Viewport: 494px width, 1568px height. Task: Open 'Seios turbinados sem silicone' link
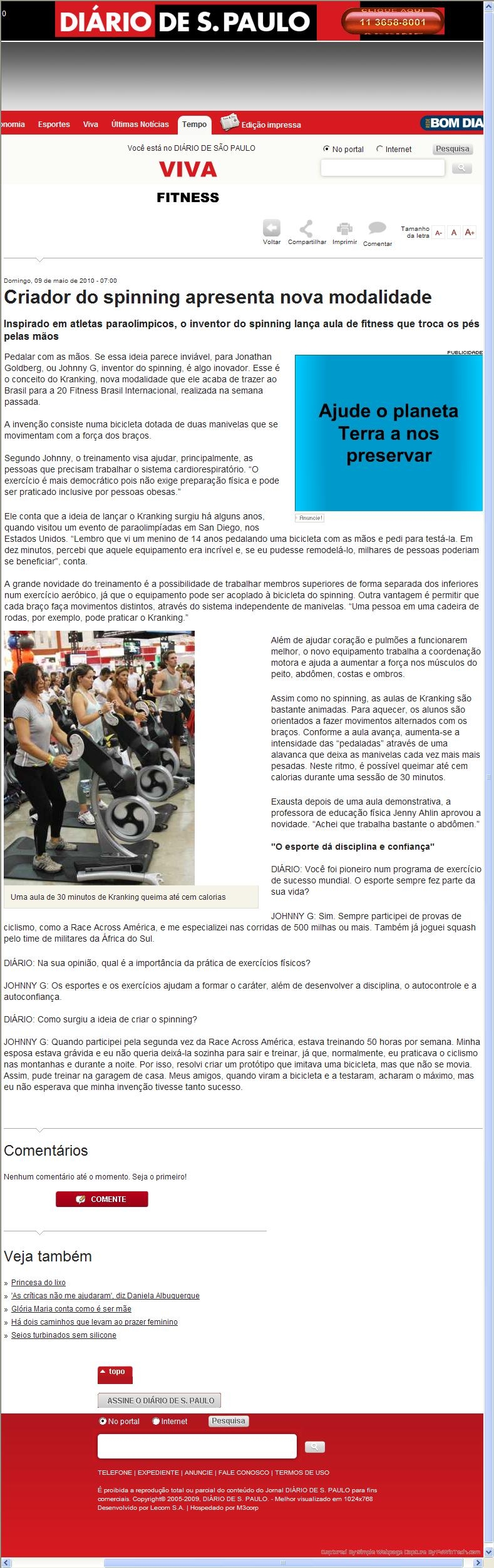tap(64, 1335)
